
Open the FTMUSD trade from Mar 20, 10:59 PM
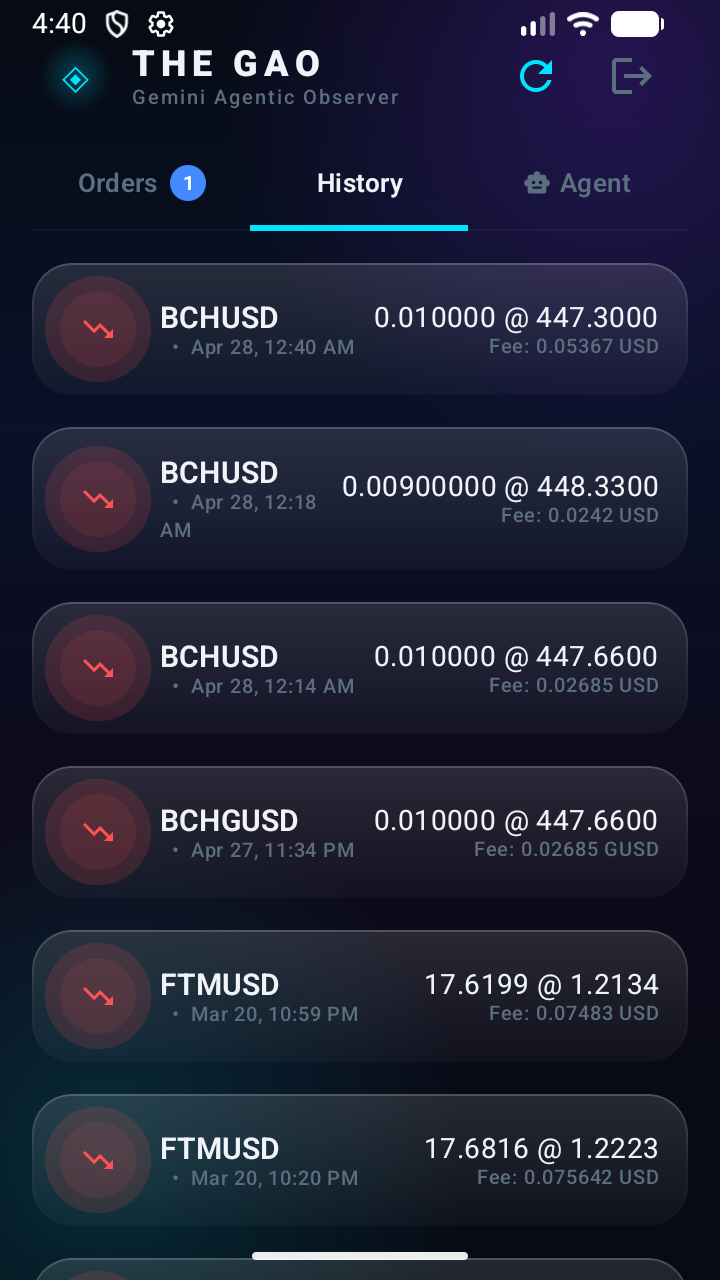[360, 996]
